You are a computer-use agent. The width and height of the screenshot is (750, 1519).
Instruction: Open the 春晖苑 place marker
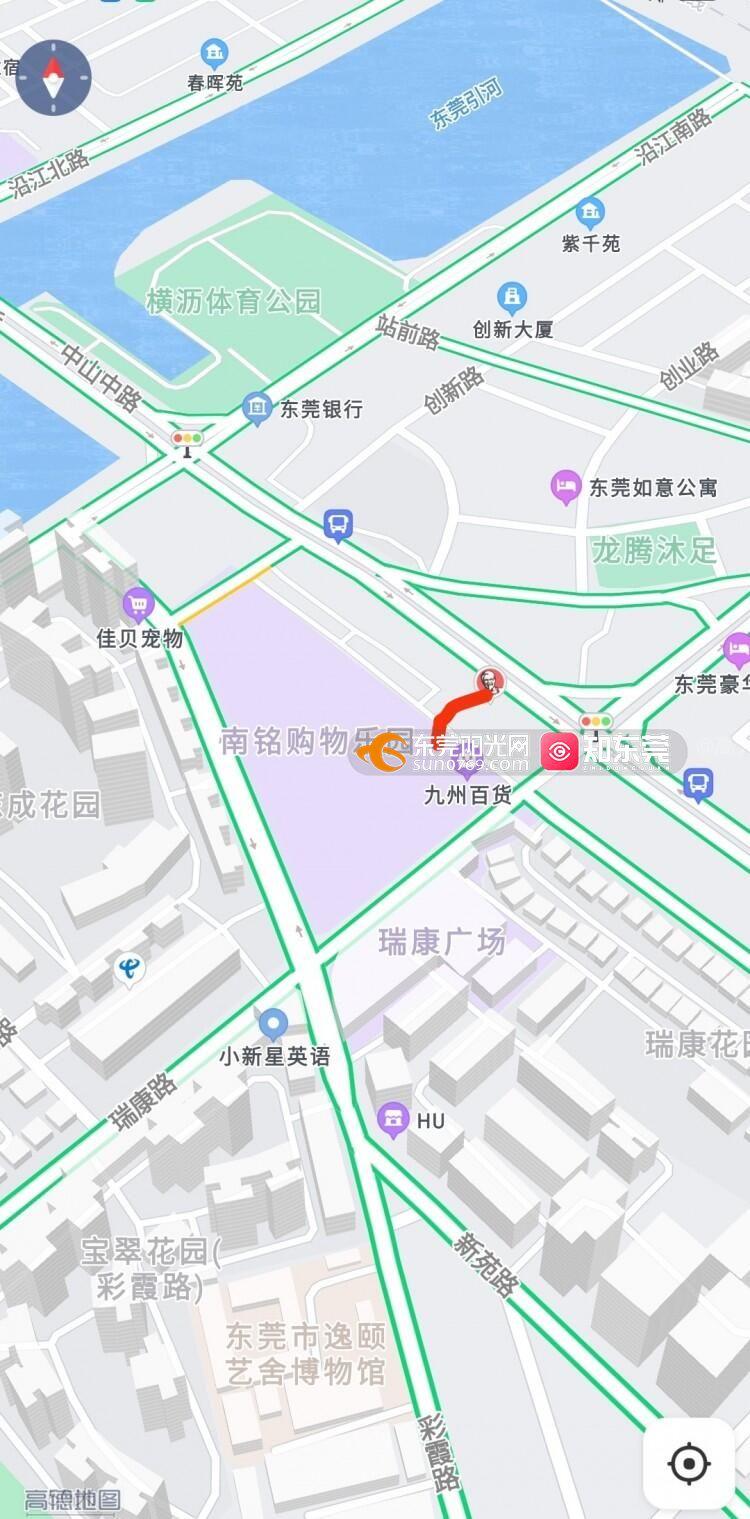(x=214, y=53)
